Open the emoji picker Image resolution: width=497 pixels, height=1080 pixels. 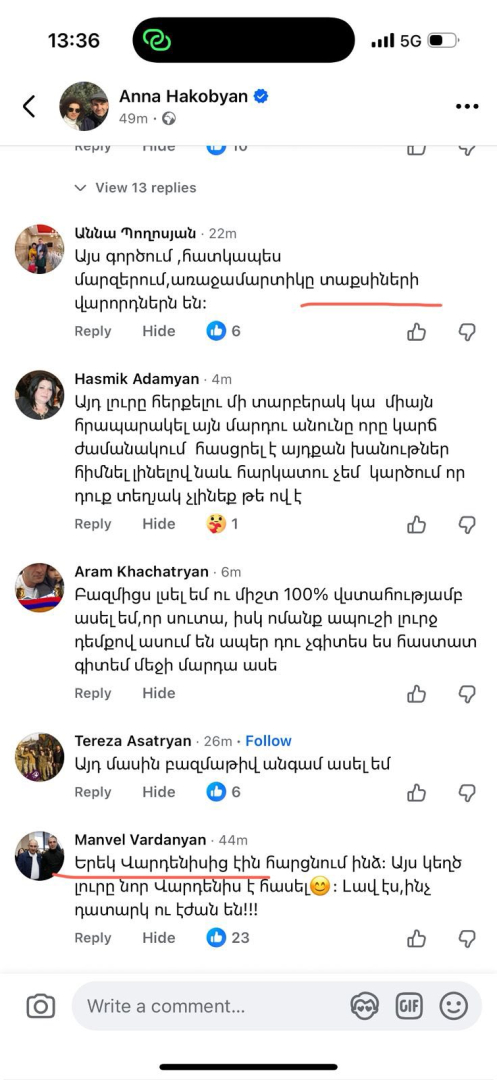454,1007
